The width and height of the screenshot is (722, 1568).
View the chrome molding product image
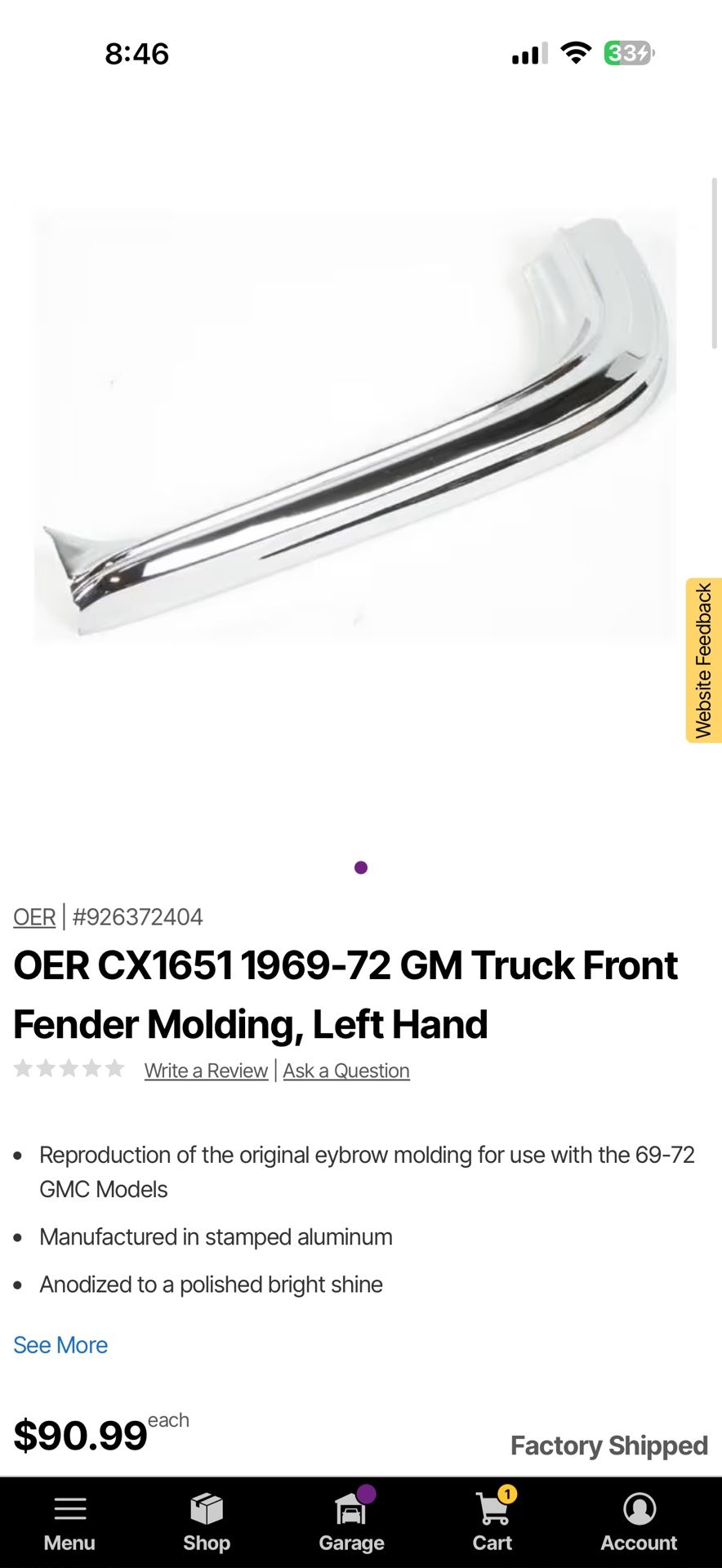(359, 425)
